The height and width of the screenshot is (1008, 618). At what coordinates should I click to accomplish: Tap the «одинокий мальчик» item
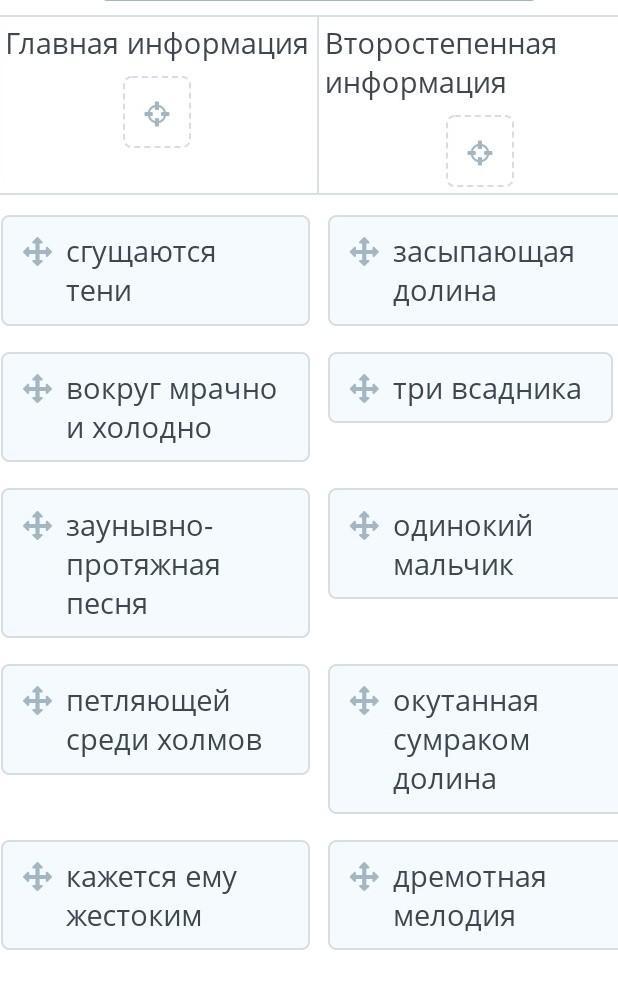(473, 544)
